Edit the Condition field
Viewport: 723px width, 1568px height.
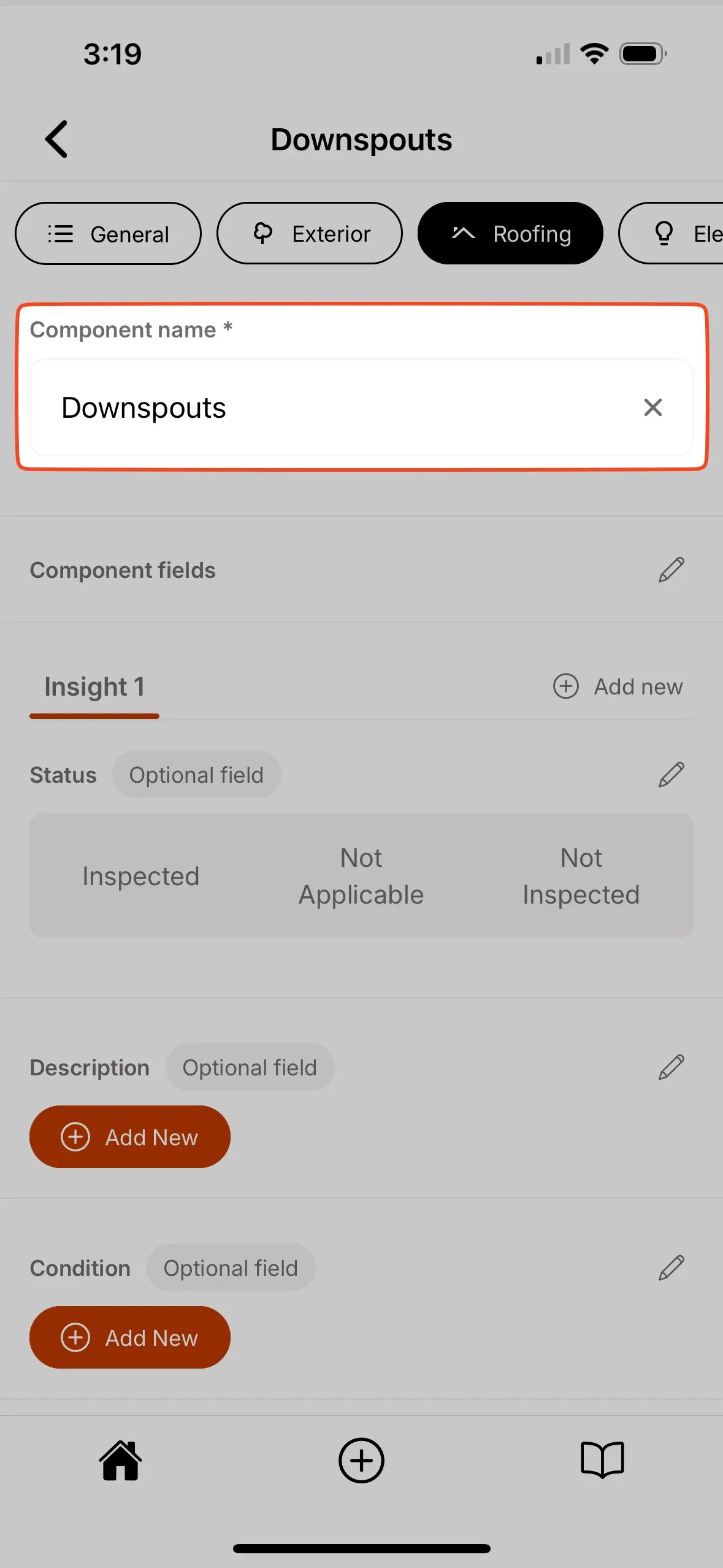(x=671, y=1268)
